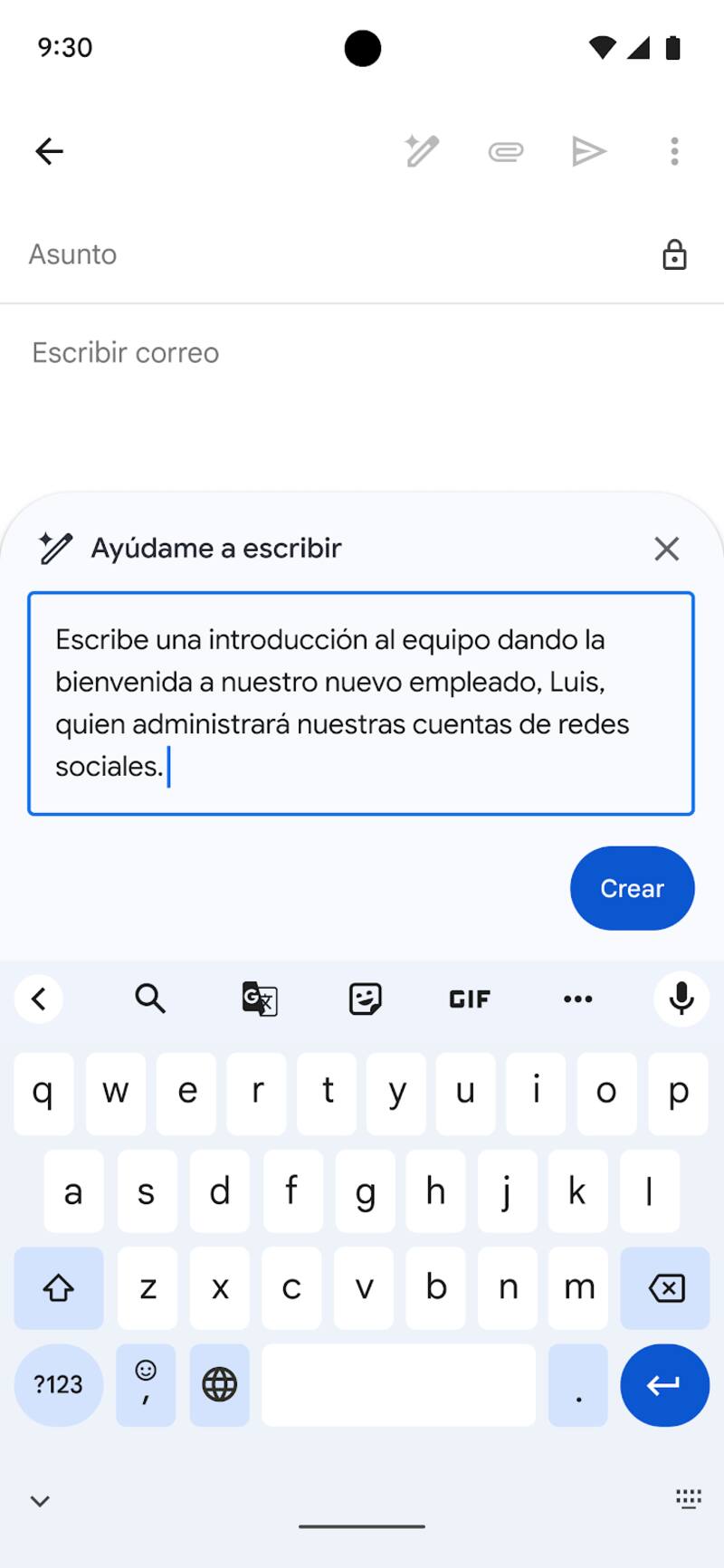Viewport: 724px width, 1568px height.
Task: Open the keyboard's translate tool
Action: coord(260,999)
